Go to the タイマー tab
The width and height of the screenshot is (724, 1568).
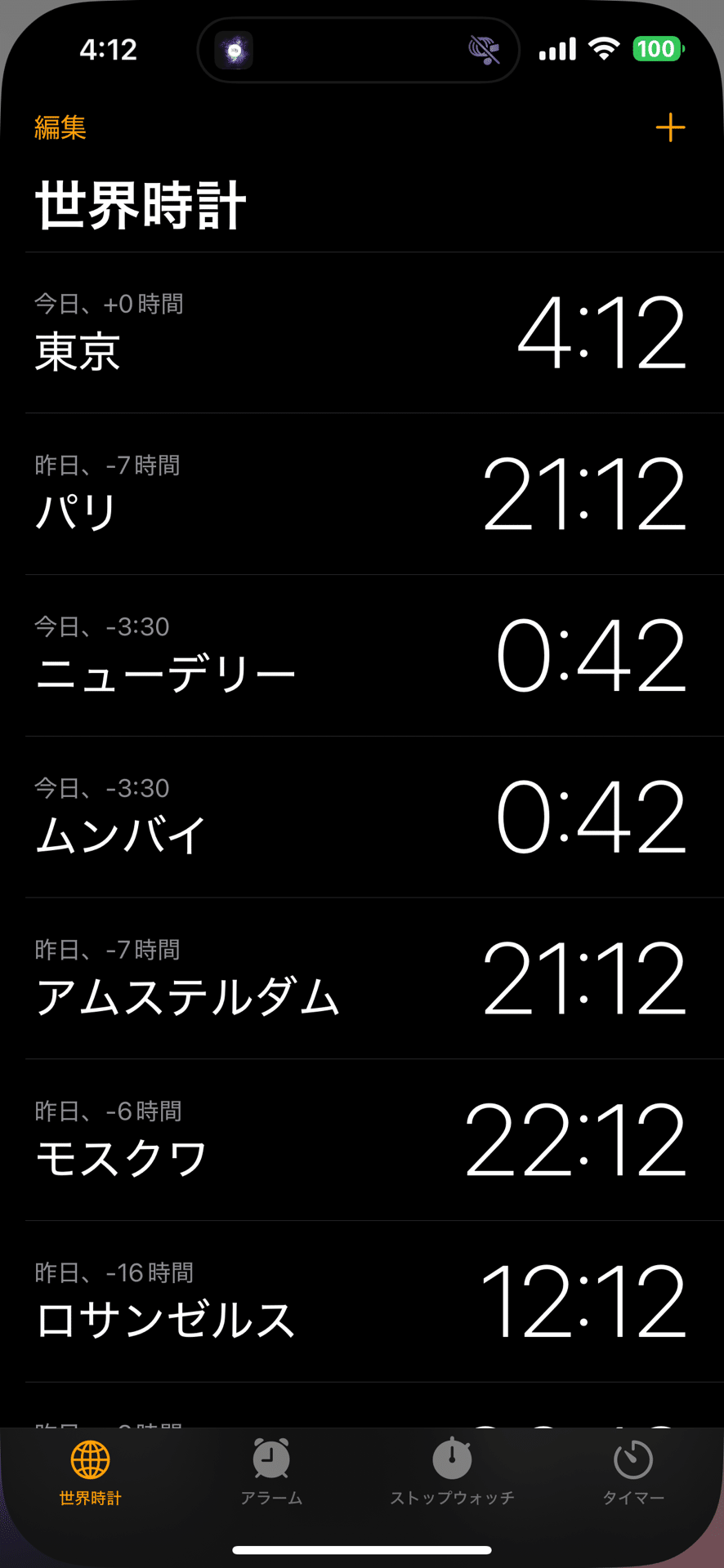(x=633, y=1473)
